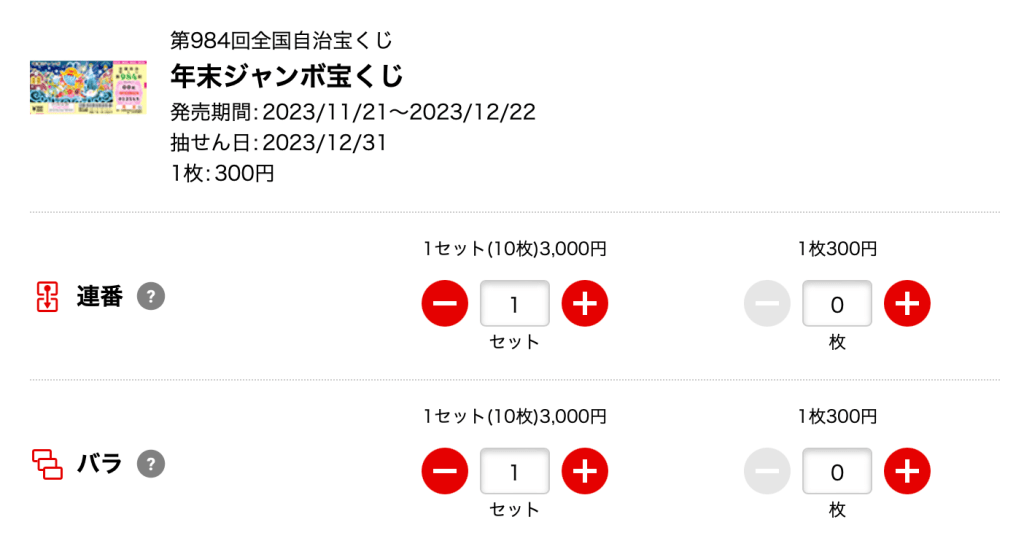Open the help icon next to 連番
Viewport: 1024px width, 541px height.
(x=150, y=297)
